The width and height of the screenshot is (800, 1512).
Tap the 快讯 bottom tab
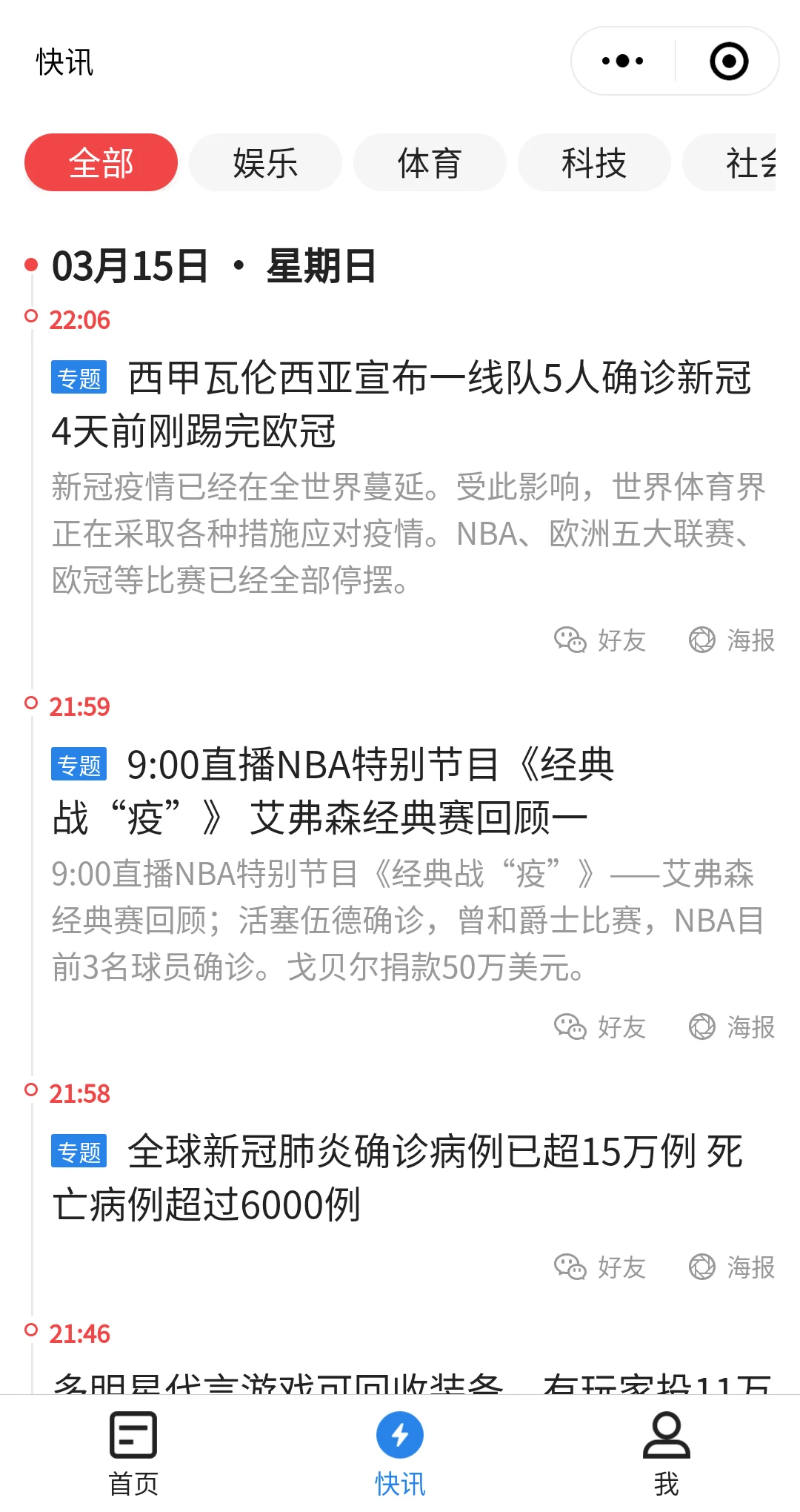click(400, 1453)
